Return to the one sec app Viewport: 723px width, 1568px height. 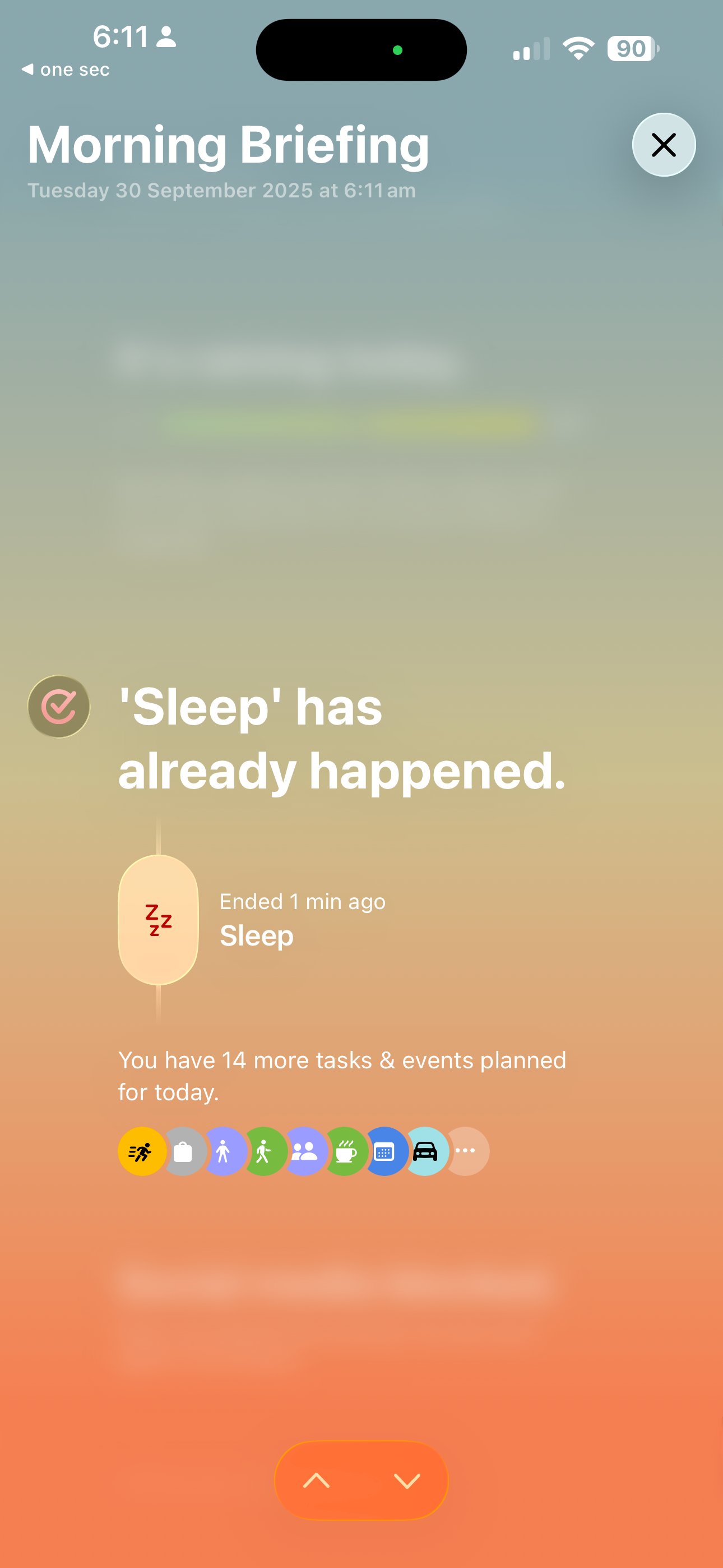[x=66, y=70]
